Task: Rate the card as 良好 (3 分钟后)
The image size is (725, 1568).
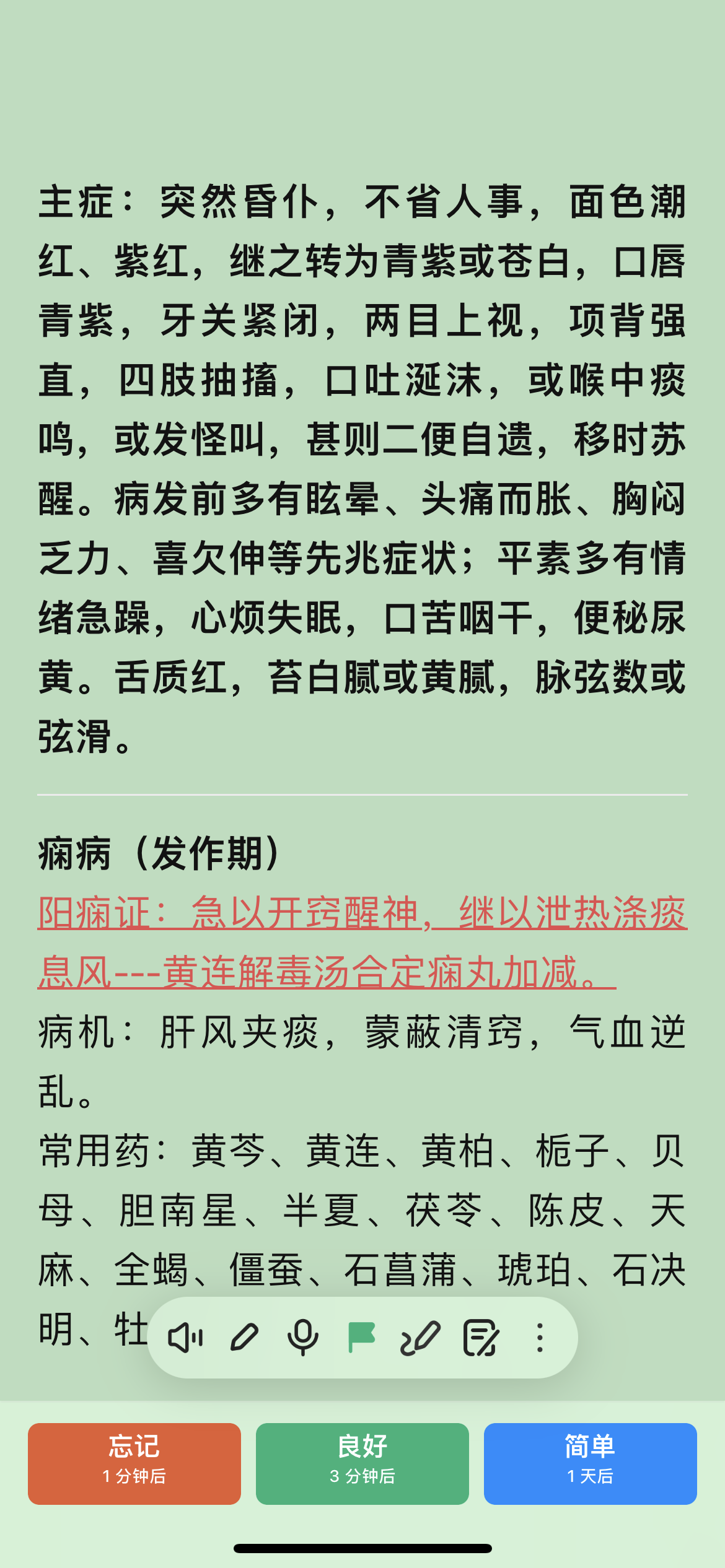Action: 362,1463
